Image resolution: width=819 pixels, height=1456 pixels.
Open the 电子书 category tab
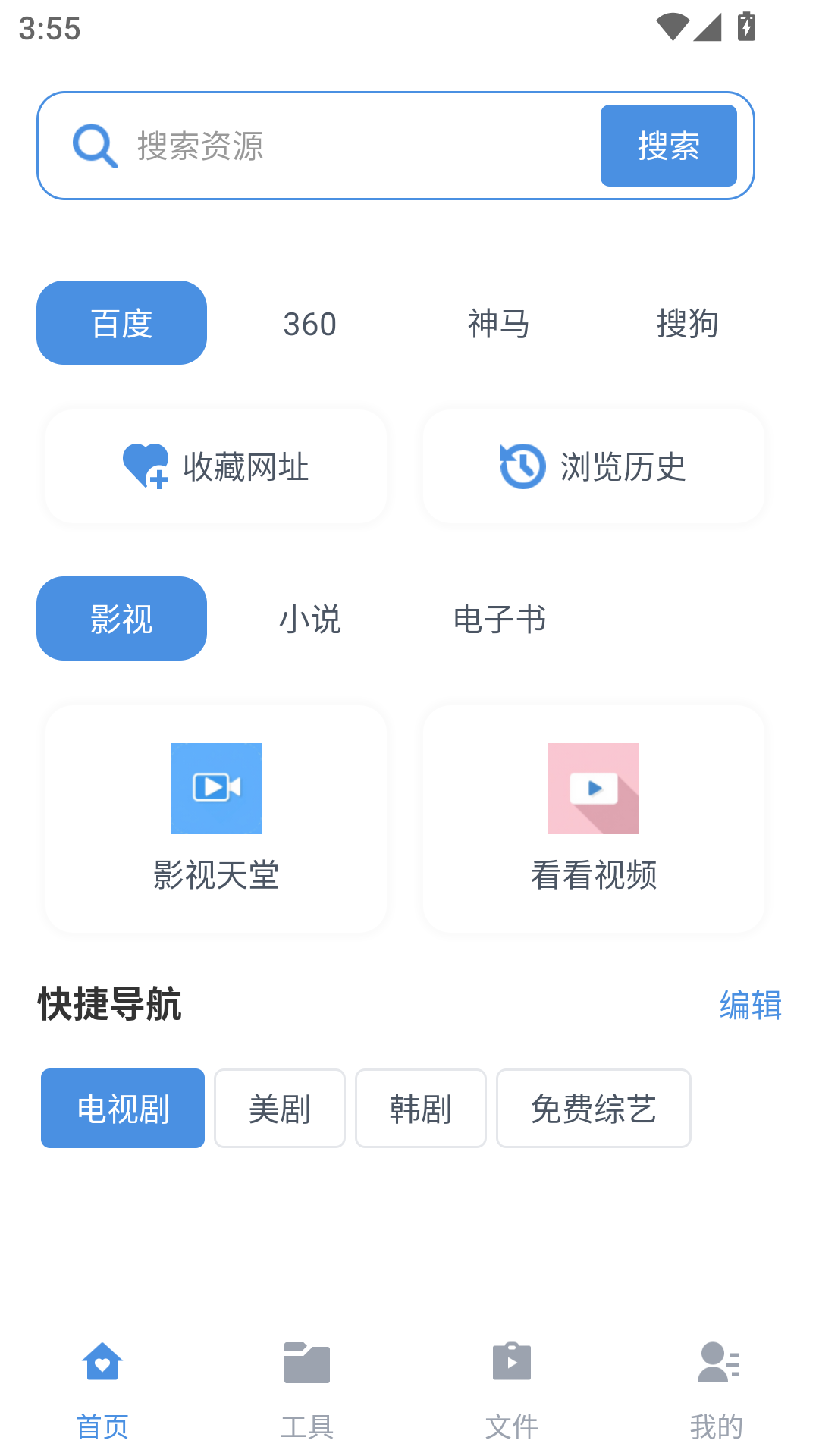pos(500,618)
